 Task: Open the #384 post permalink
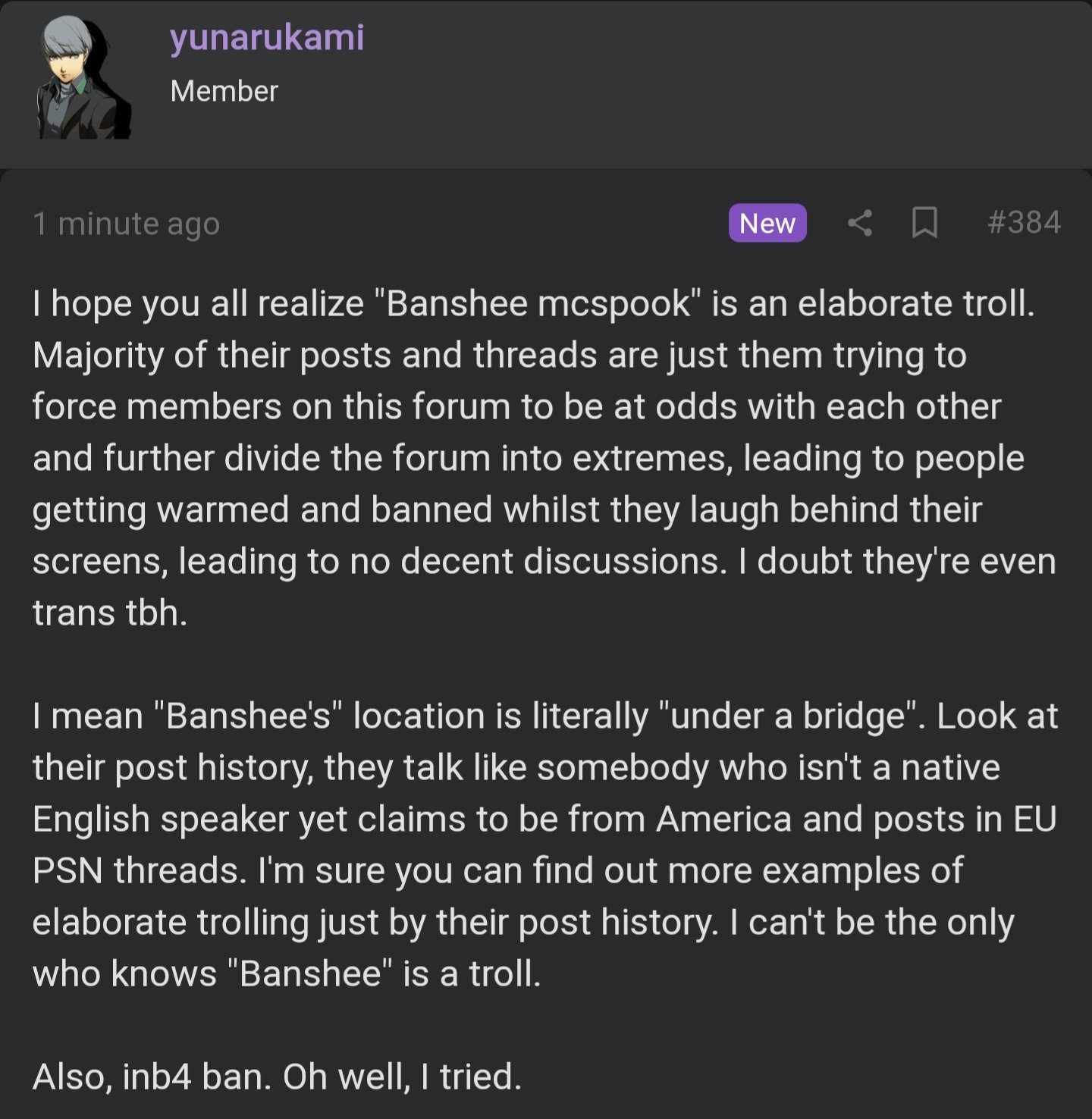[1024, 222]
